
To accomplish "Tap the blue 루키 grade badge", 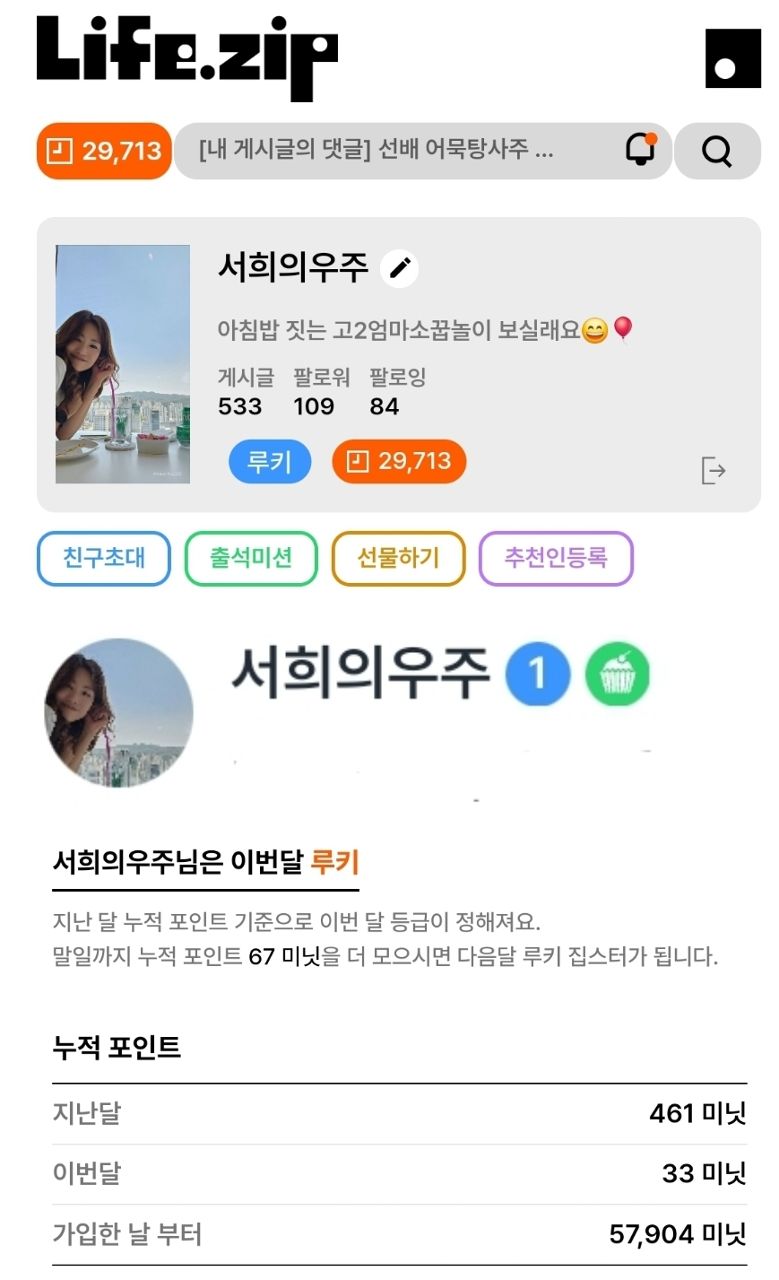I will click(270, 462).
